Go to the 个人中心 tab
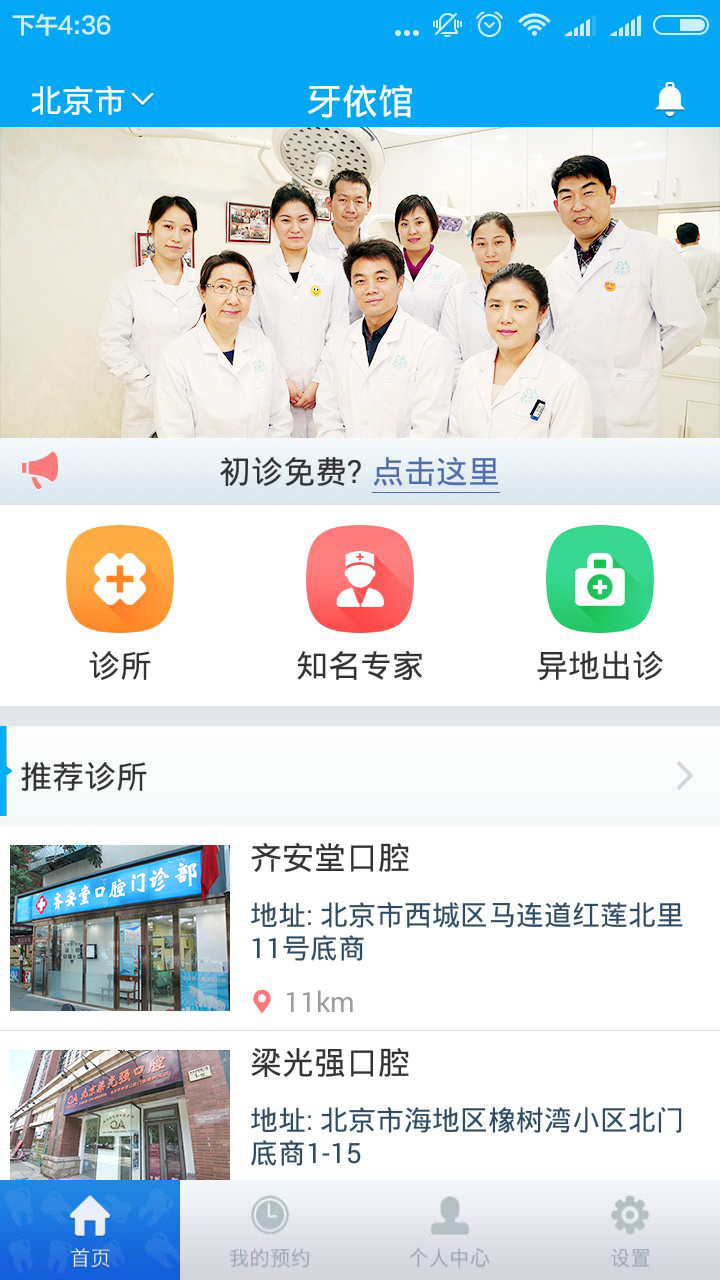This screenshot has height=1280, width=720. (x=449, y=1230)
